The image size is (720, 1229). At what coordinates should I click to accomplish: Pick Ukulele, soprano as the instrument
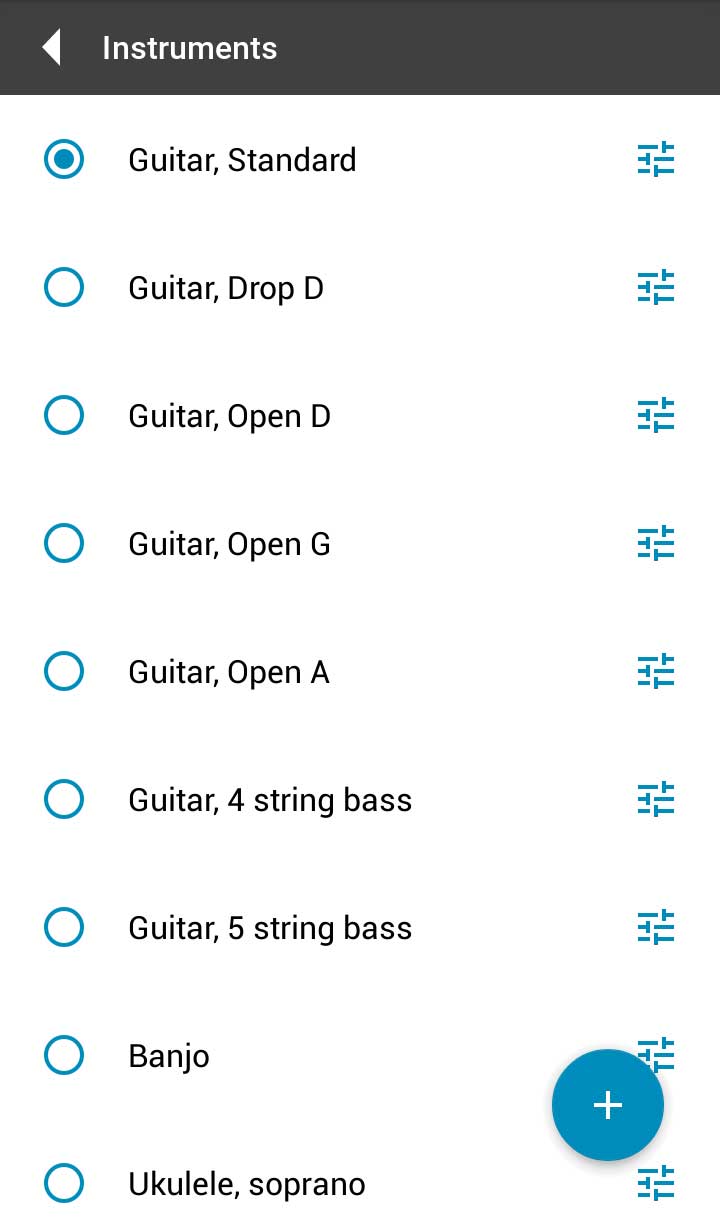coord(64,1184)
